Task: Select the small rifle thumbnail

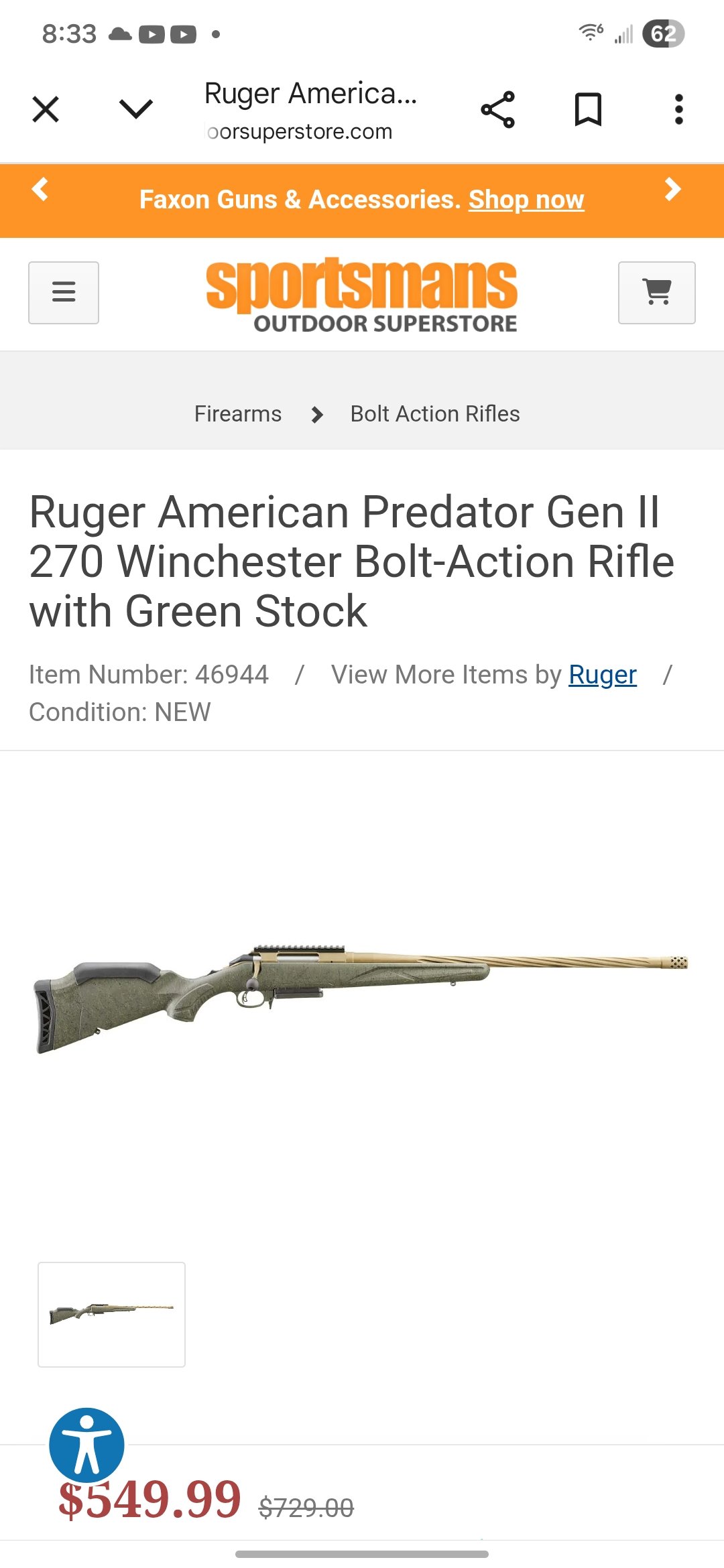Action: point(111,1314)
